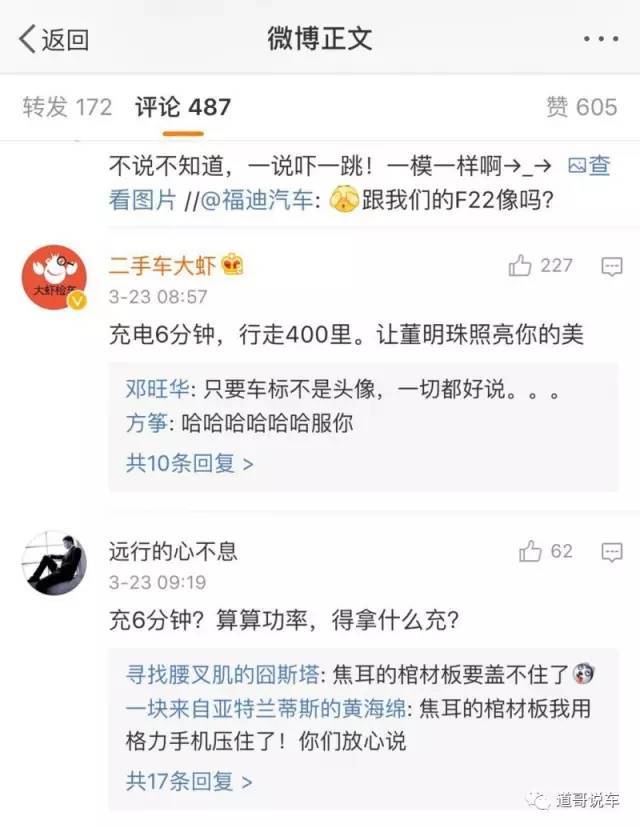Expand 共10条回复 replies

(x=189, y=463)
